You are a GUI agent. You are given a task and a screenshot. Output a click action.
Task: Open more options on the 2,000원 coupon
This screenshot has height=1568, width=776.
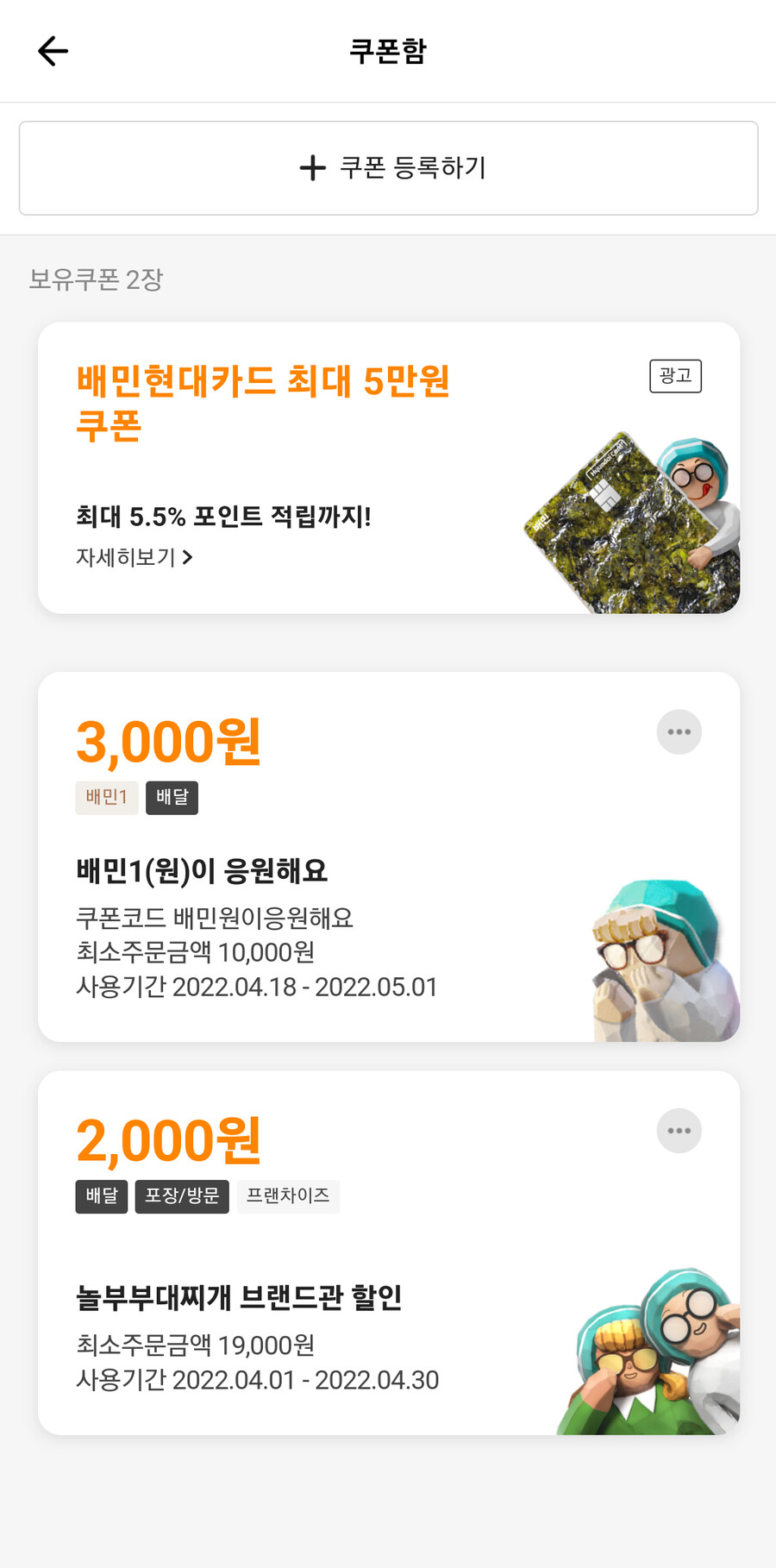(679, 1130)
